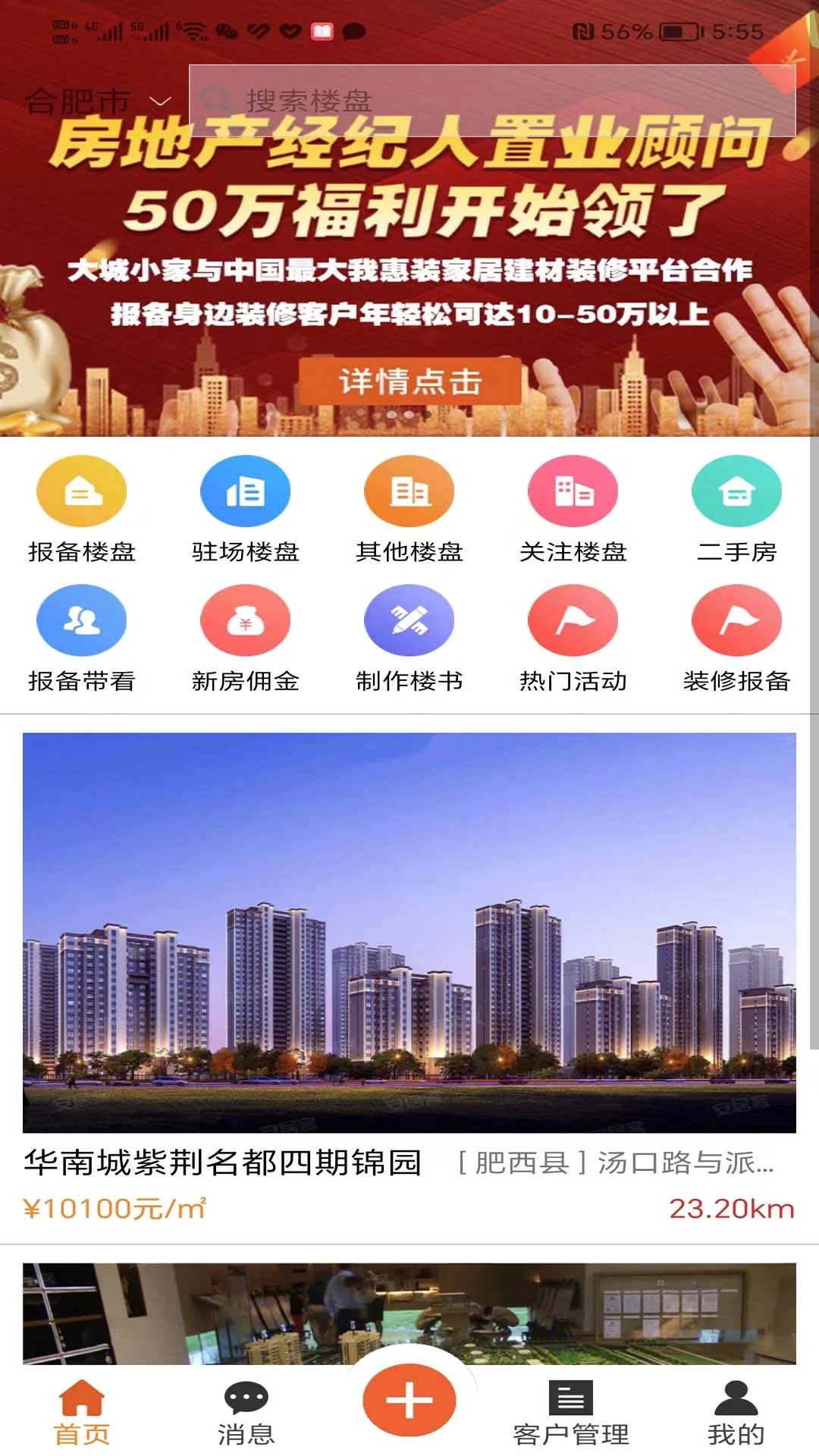Switch to the 首页 tab

tap(82, 1412)
